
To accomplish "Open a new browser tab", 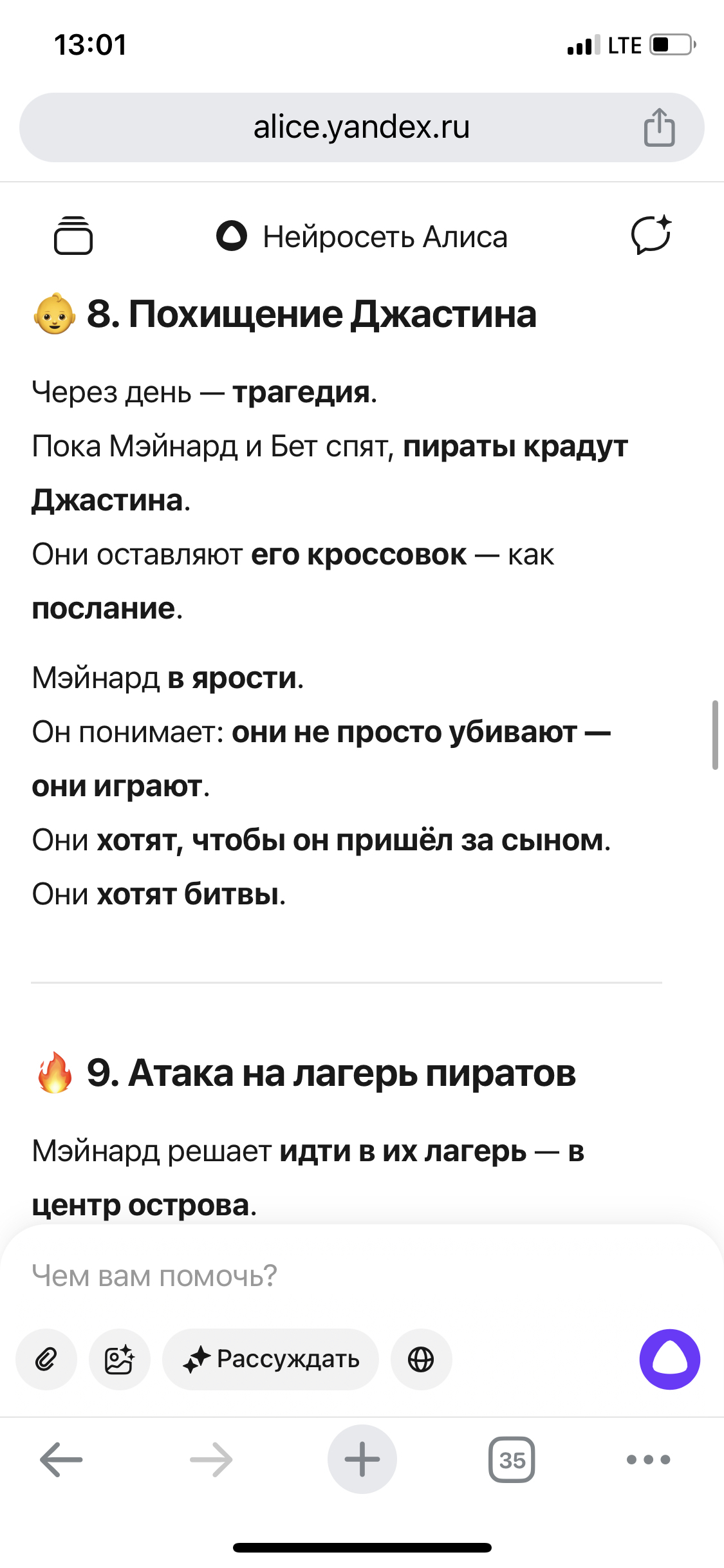I will [362, 1460].
